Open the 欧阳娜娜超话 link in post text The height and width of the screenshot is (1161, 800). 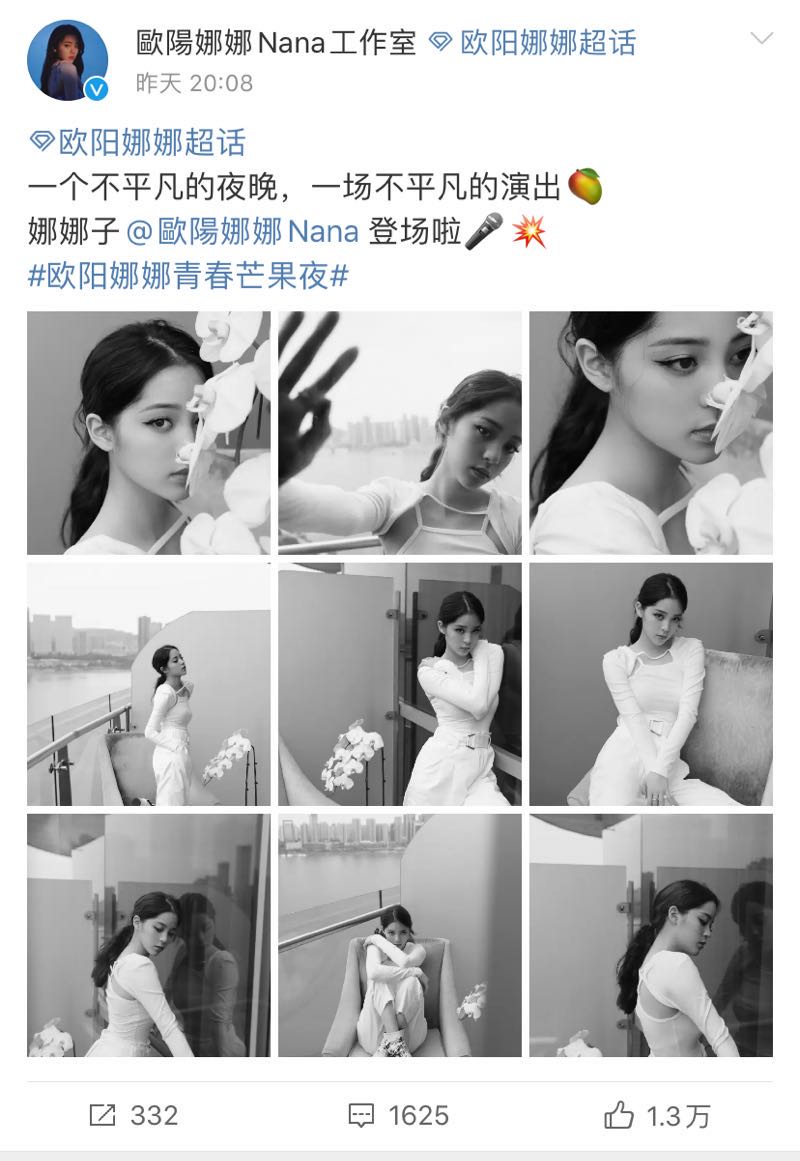tap(138, 142)
